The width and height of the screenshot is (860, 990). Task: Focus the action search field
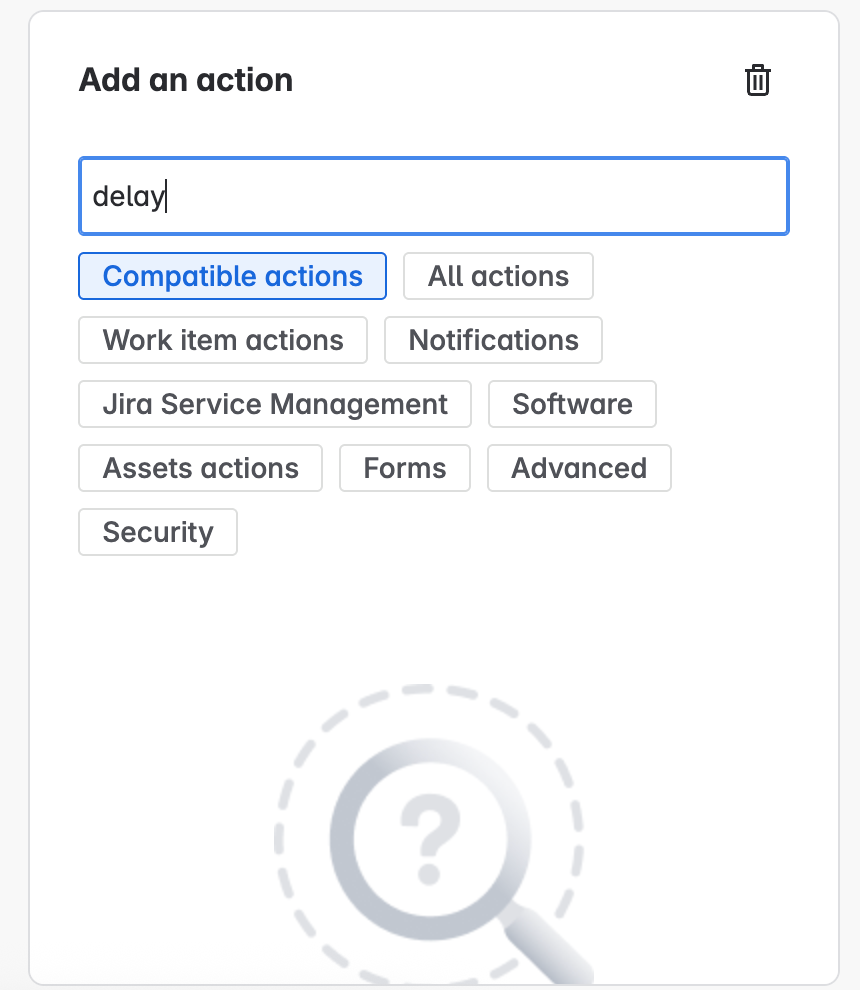tap(434, 196)
